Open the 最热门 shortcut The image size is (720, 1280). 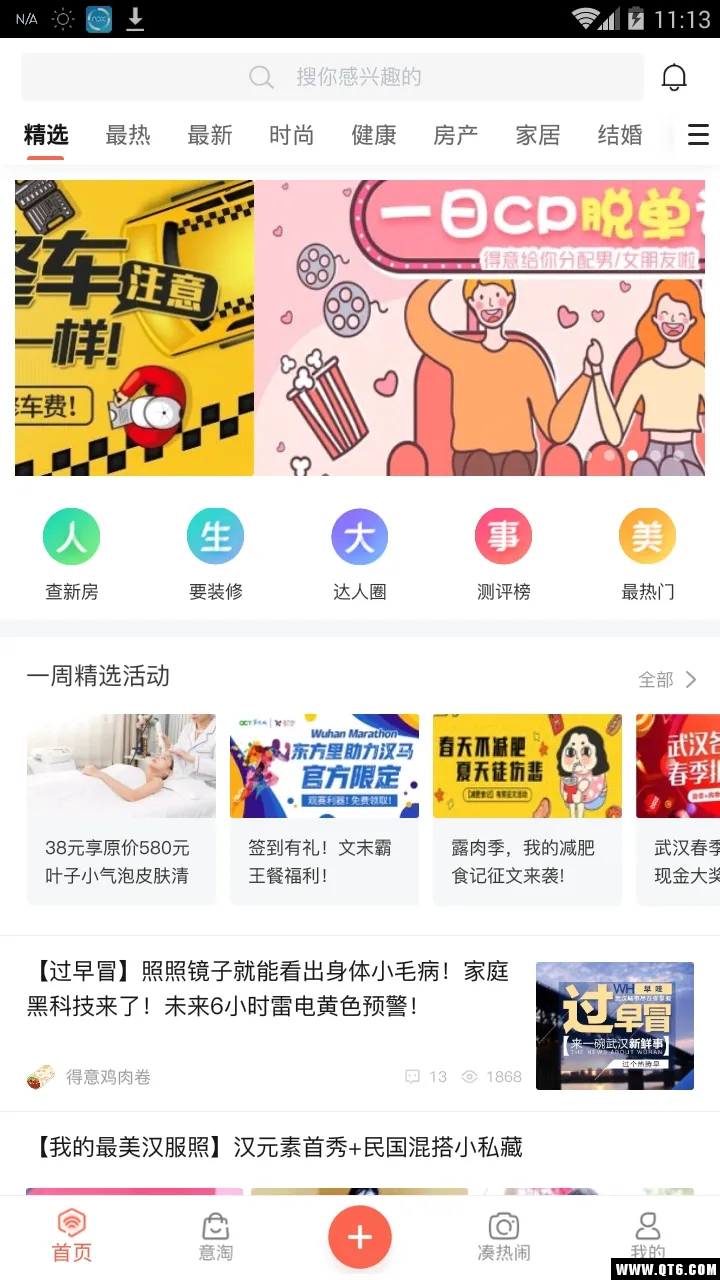tap(647, 554)
